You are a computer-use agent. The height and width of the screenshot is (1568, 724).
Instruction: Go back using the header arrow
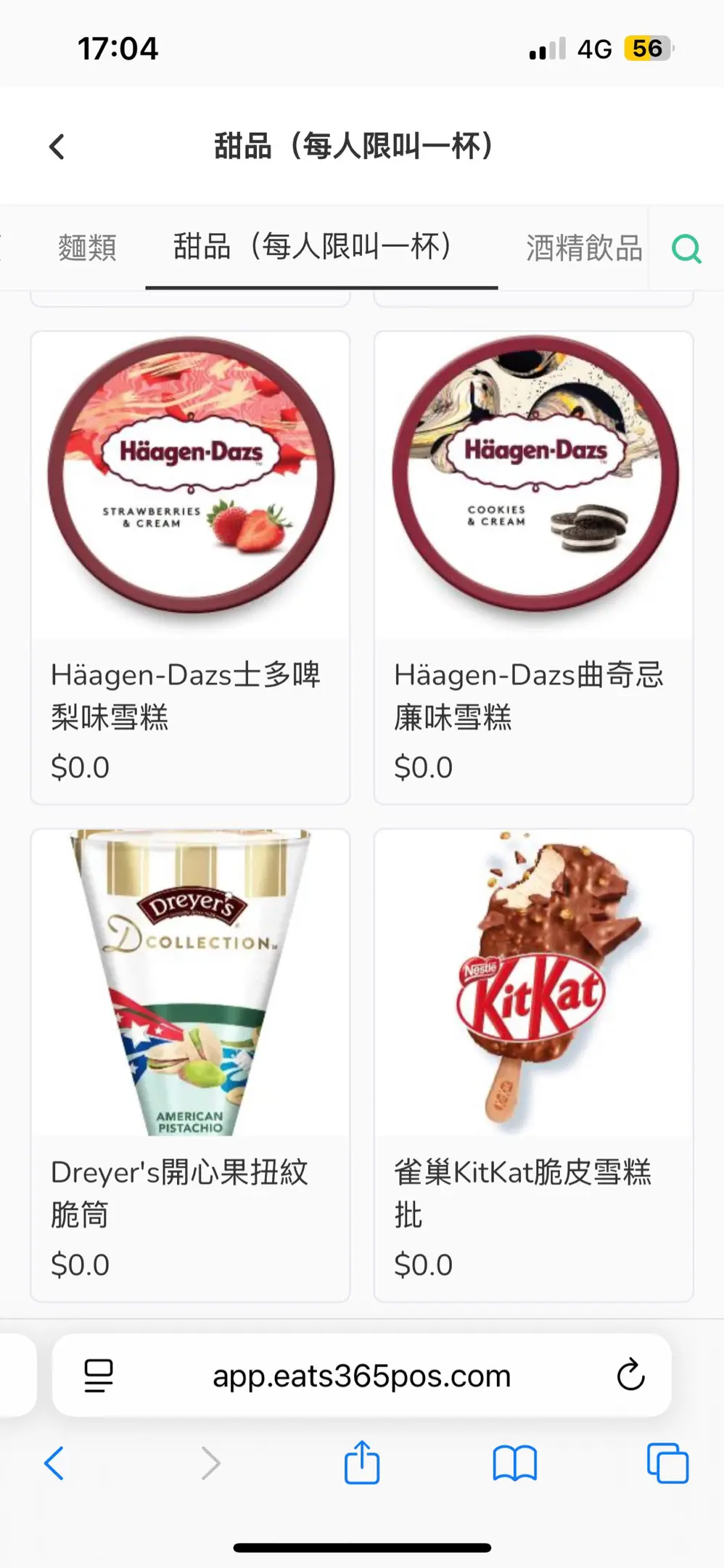tap(57, 147)
